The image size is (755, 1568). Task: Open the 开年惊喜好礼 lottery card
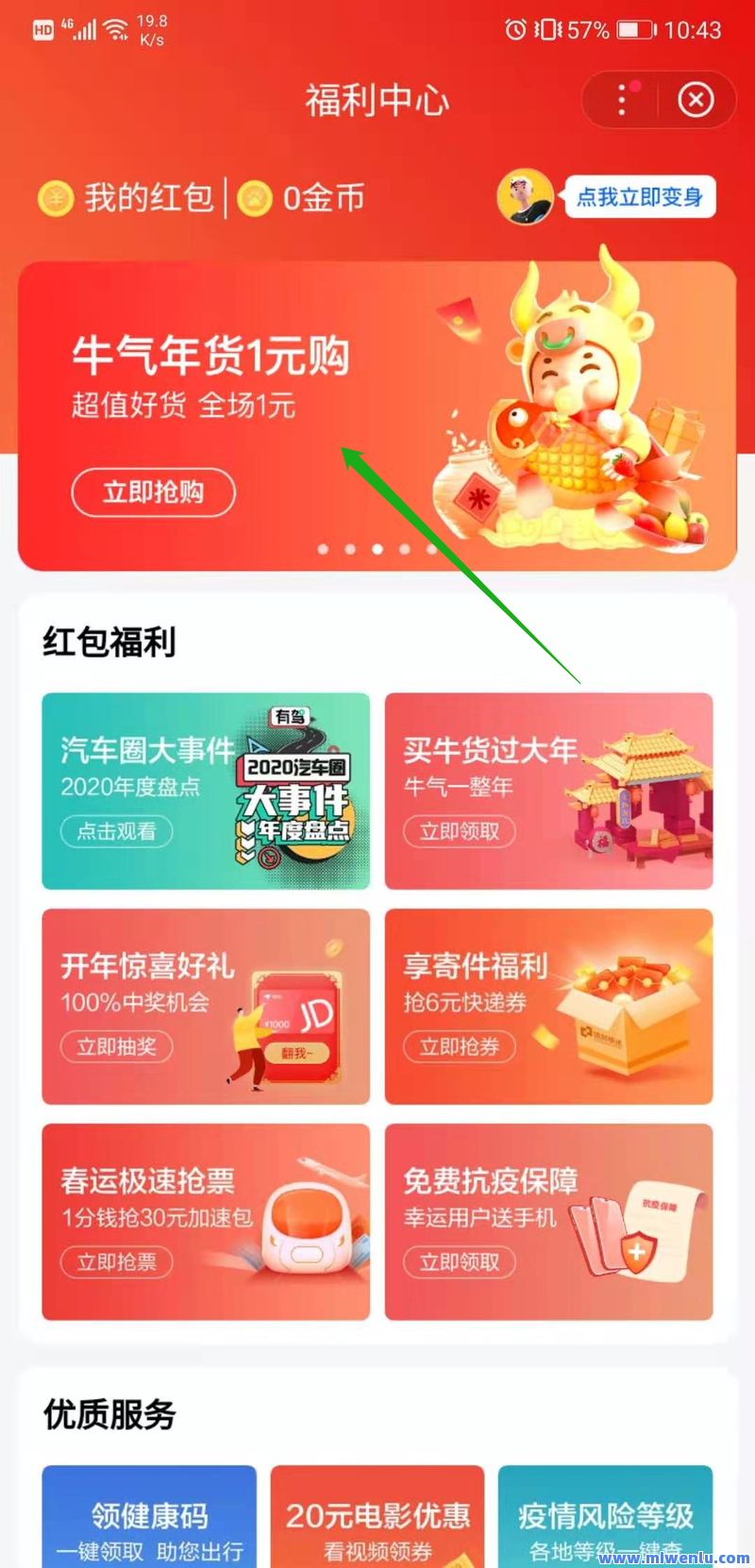tap(206, 1007)
